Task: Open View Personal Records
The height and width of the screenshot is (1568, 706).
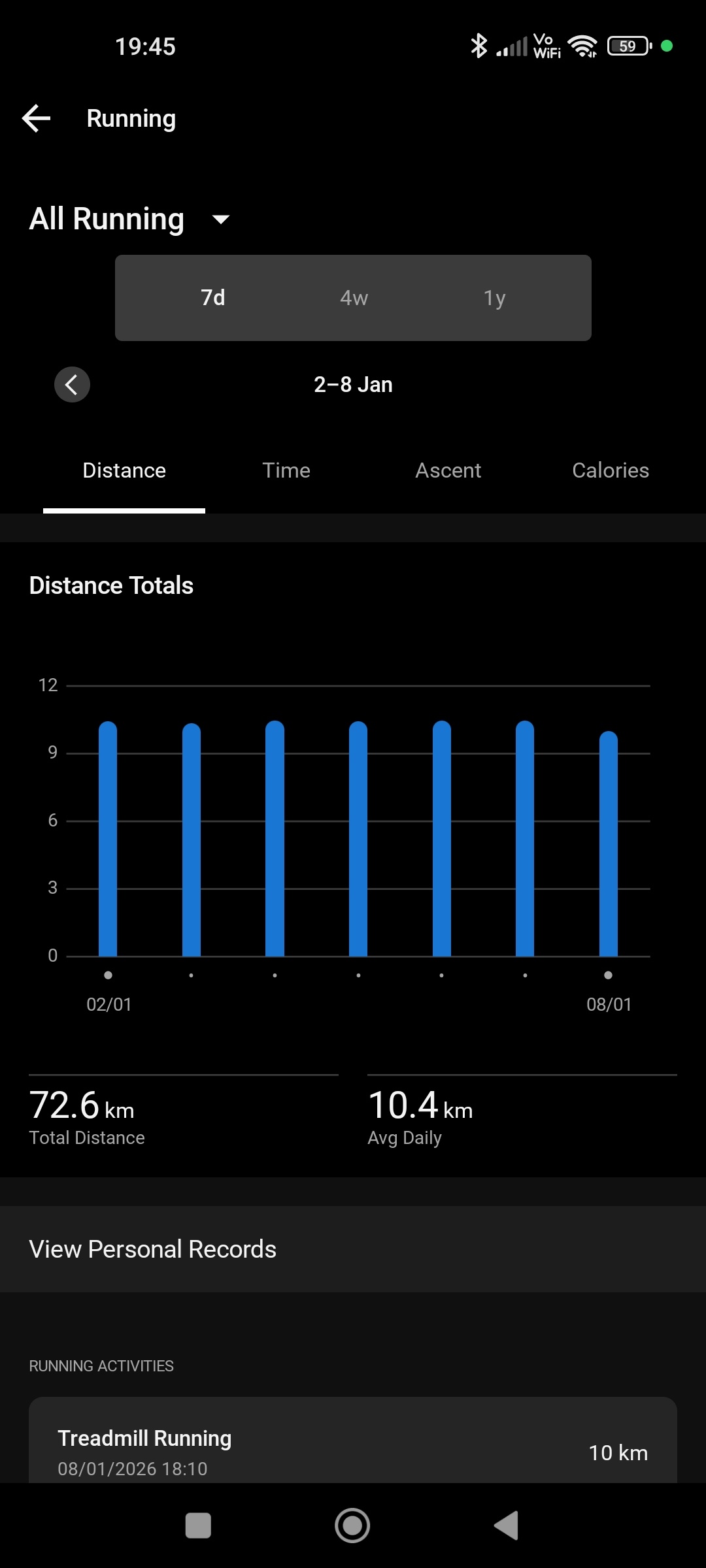Action: [353, 1249]
